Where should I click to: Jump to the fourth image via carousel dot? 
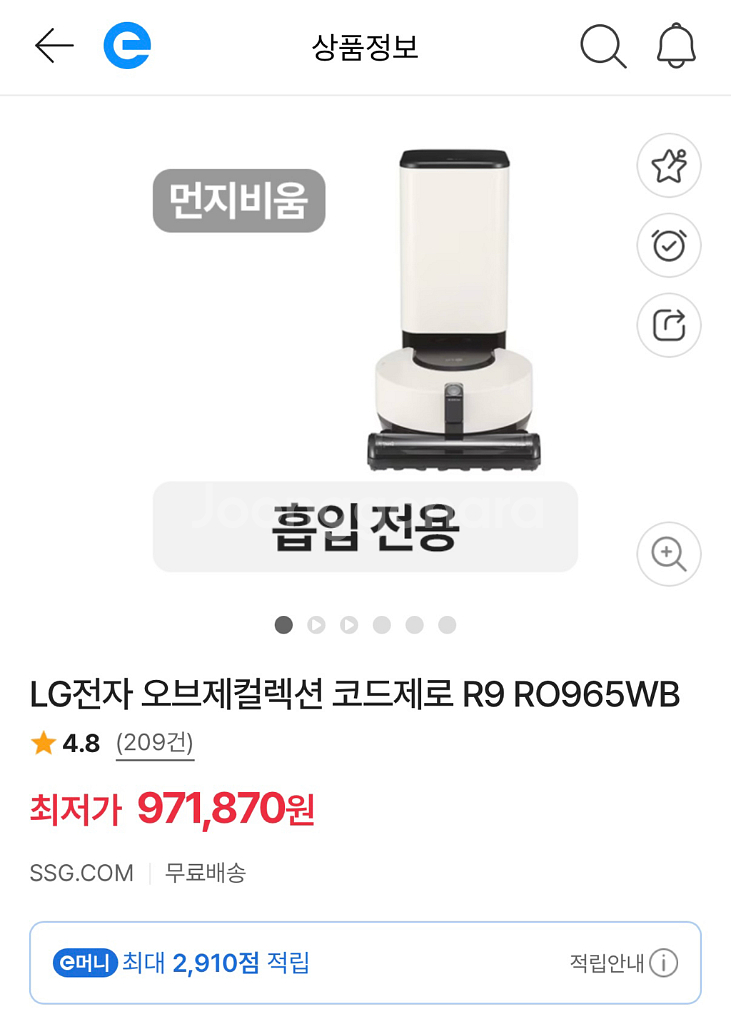(382, 624)
